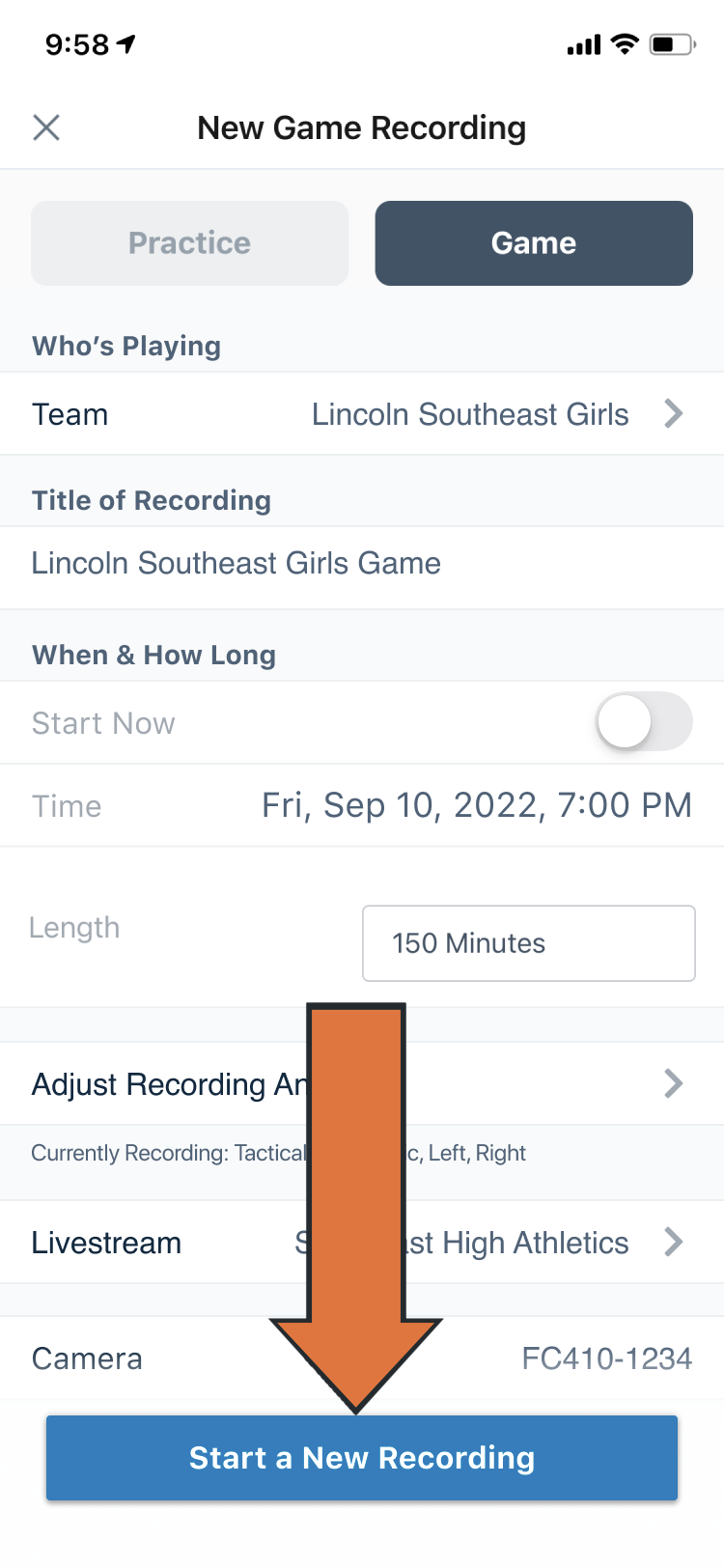Screen dimensions: 724x1568
Task: Click the Wi-Fi icon in the status bar
Action: pos(624,42)
